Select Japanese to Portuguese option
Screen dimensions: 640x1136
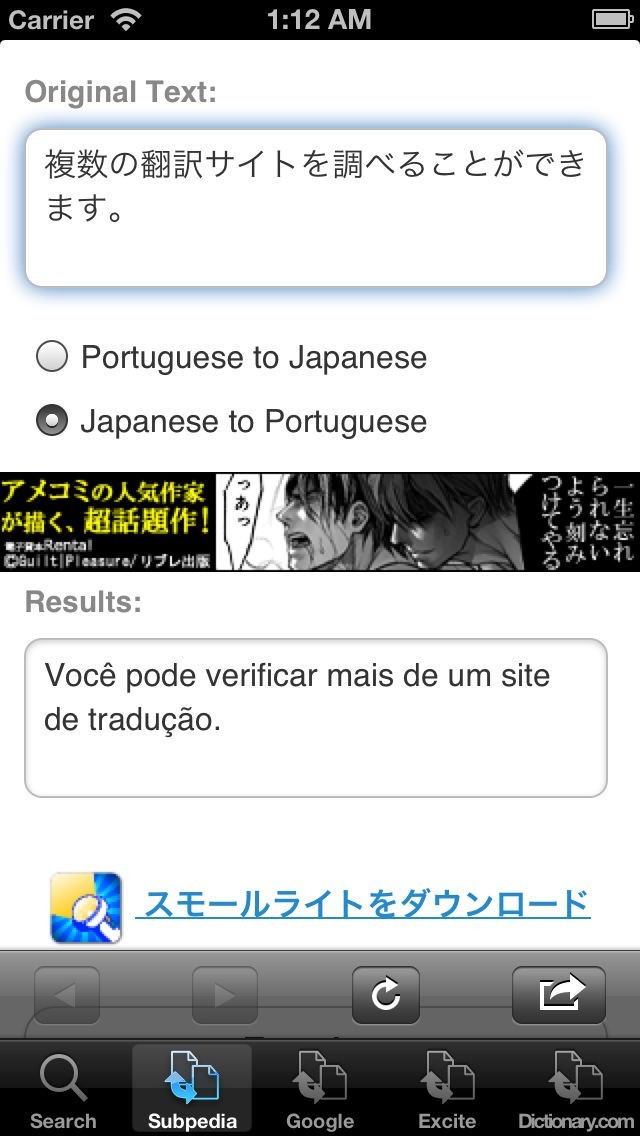(x=52, y=421)
